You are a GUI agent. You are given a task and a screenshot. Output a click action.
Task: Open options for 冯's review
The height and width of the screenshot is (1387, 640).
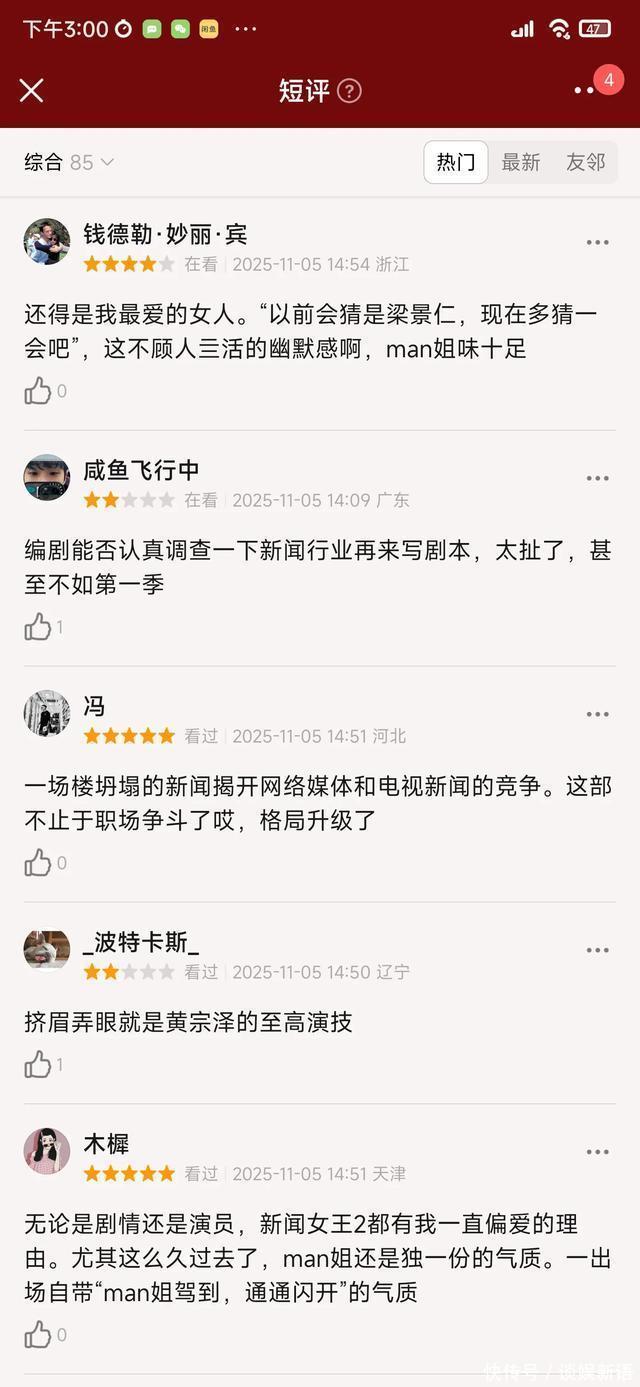597,715
